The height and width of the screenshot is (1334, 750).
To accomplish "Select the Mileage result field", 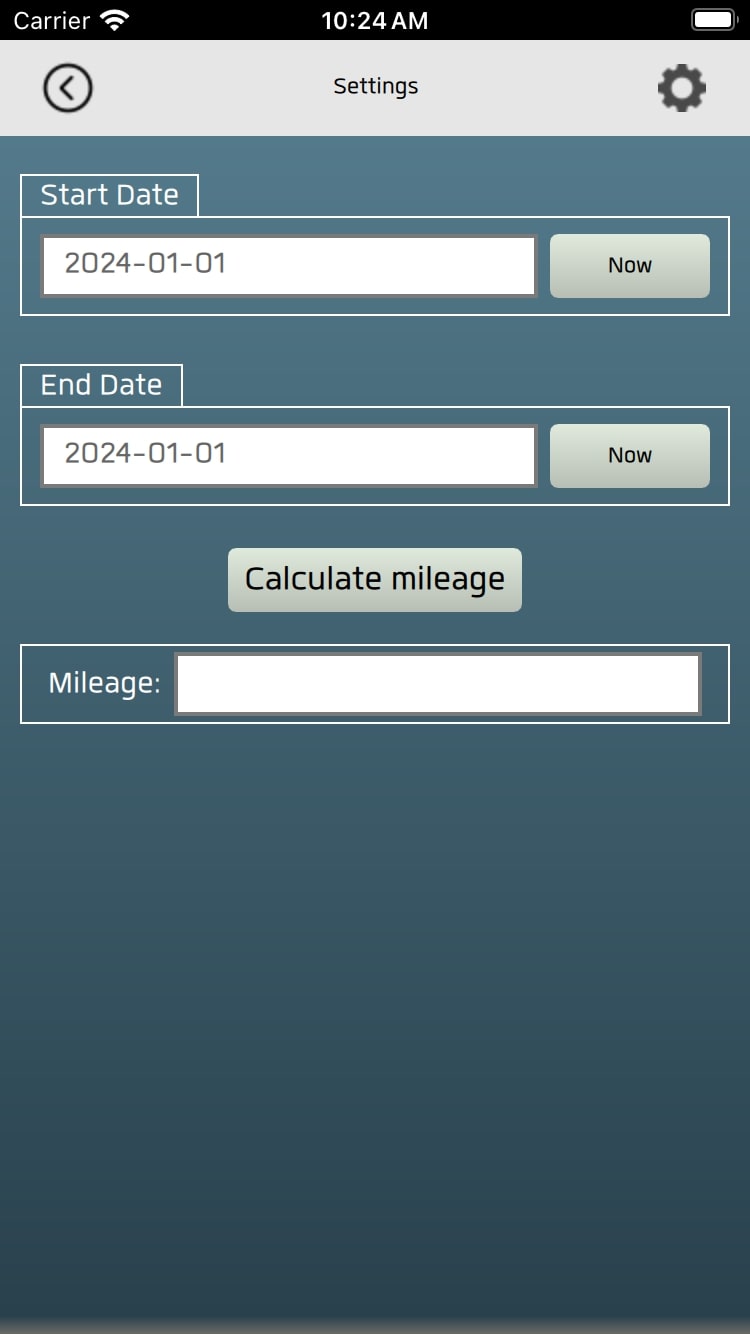I will tap(438, 684).
